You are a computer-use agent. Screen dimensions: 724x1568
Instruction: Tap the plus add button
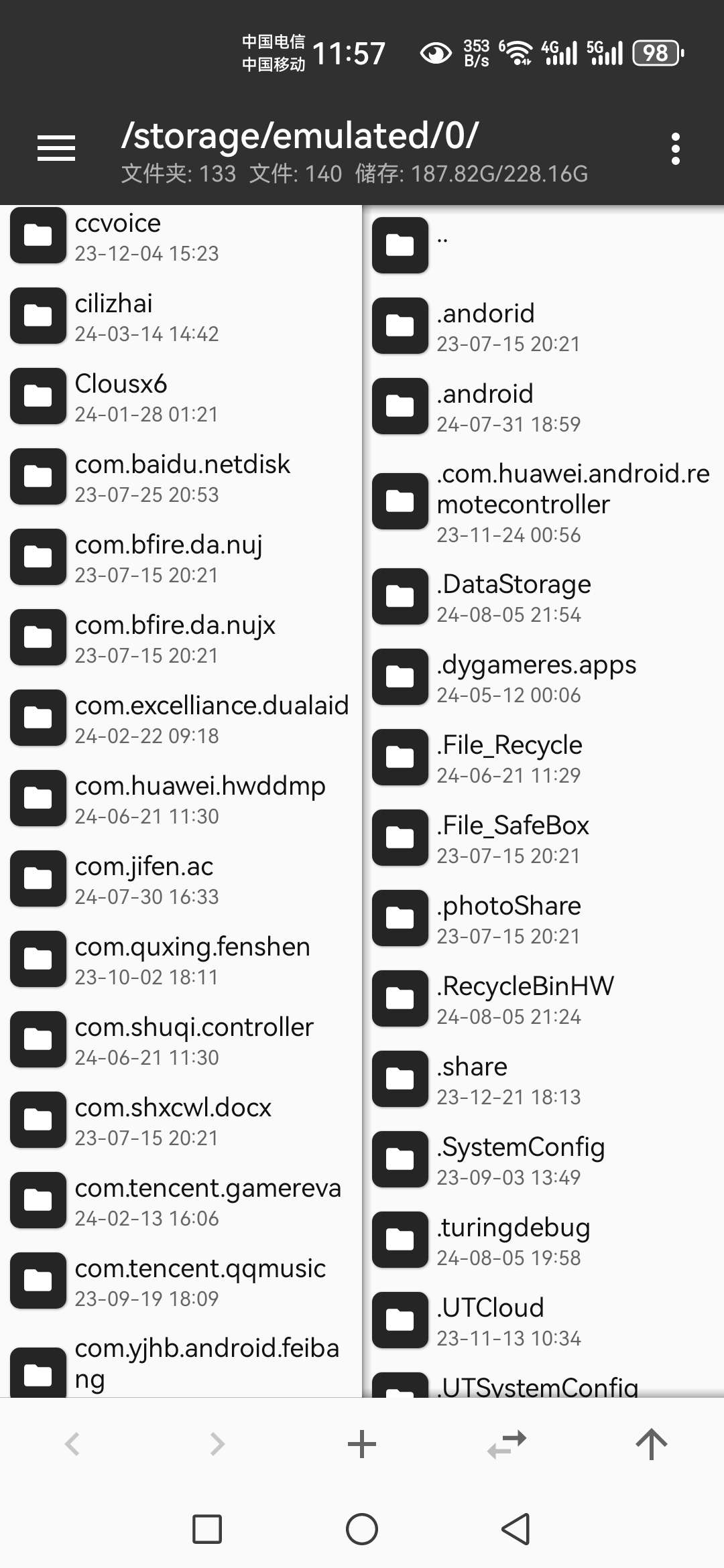(x=362, y=1444)
